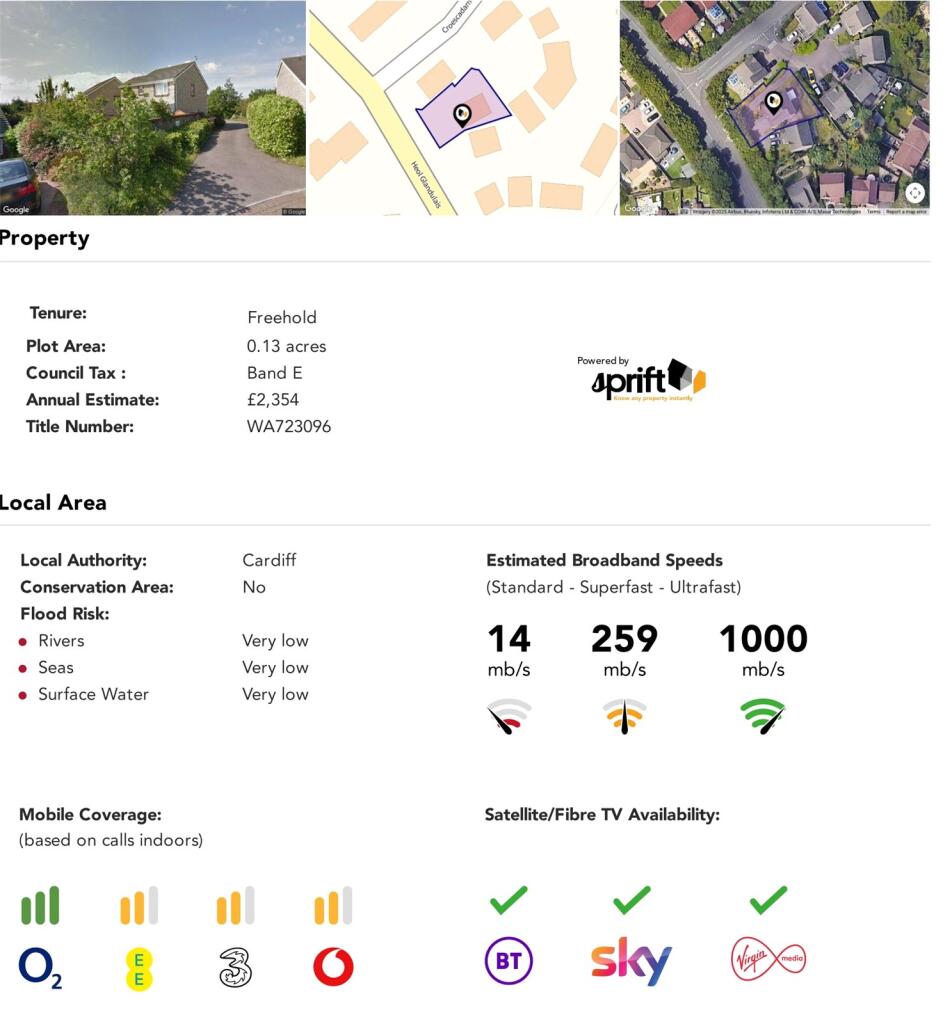Click the O2 network logo
Image resolution: width=943 pixels, height=1024 pixels.
pyautogui.click(x=39, y=967)
